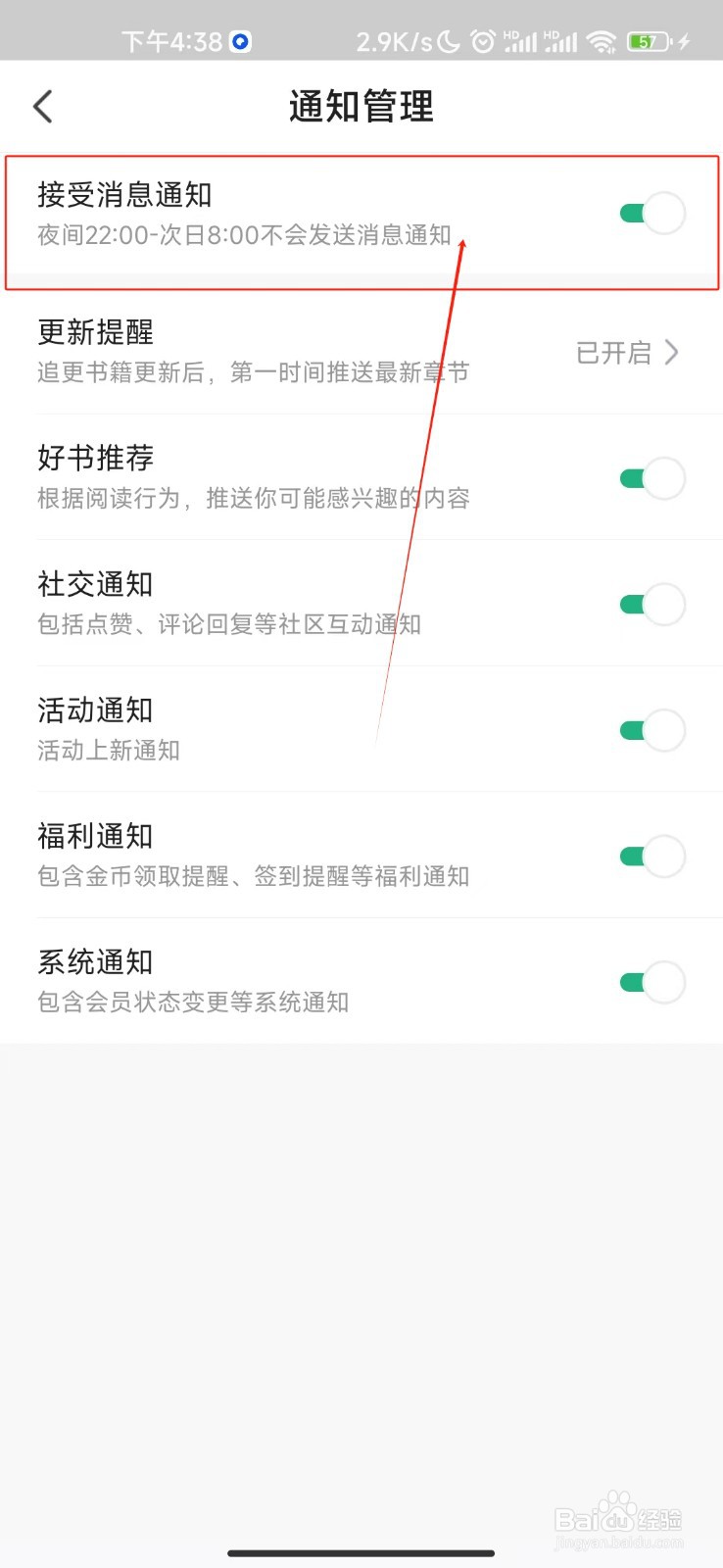This screenshot has width=723, height=1568.
Task: Tap the charging battery indicator
Action: (648, 41)
